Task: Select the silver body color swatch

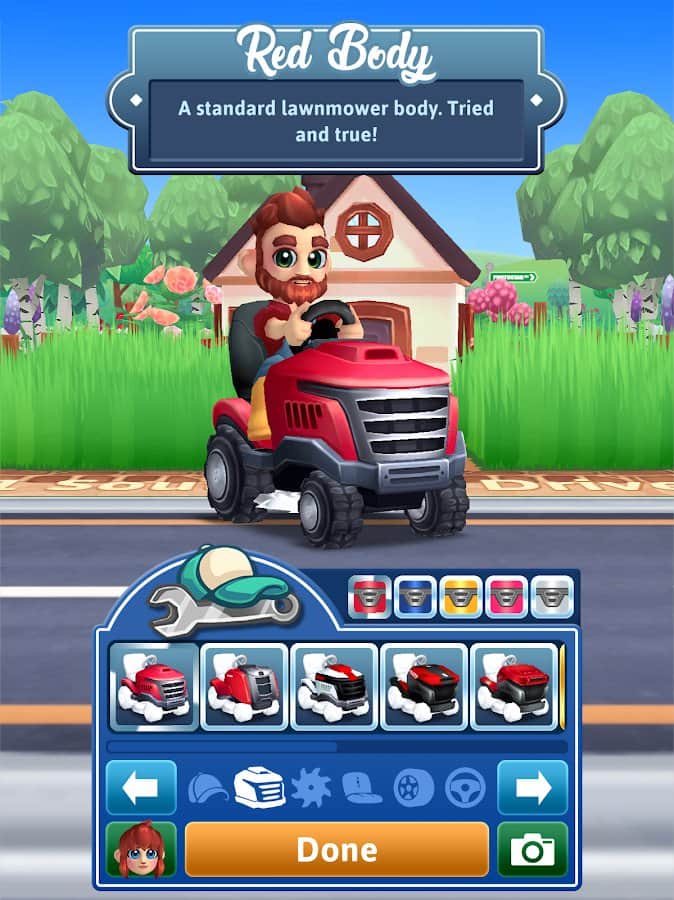Action: (x=551, y=597)
